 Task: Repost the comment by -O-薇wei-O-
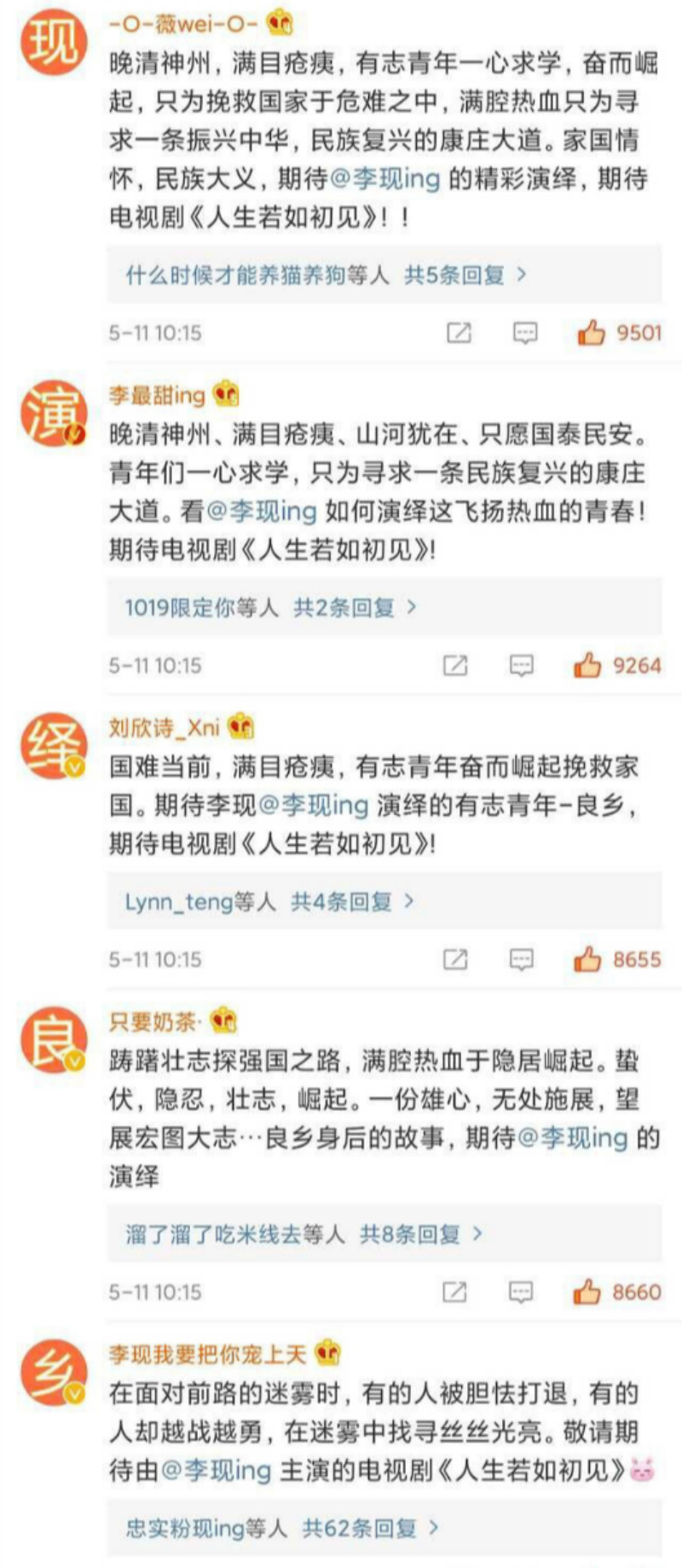point(459,333)
